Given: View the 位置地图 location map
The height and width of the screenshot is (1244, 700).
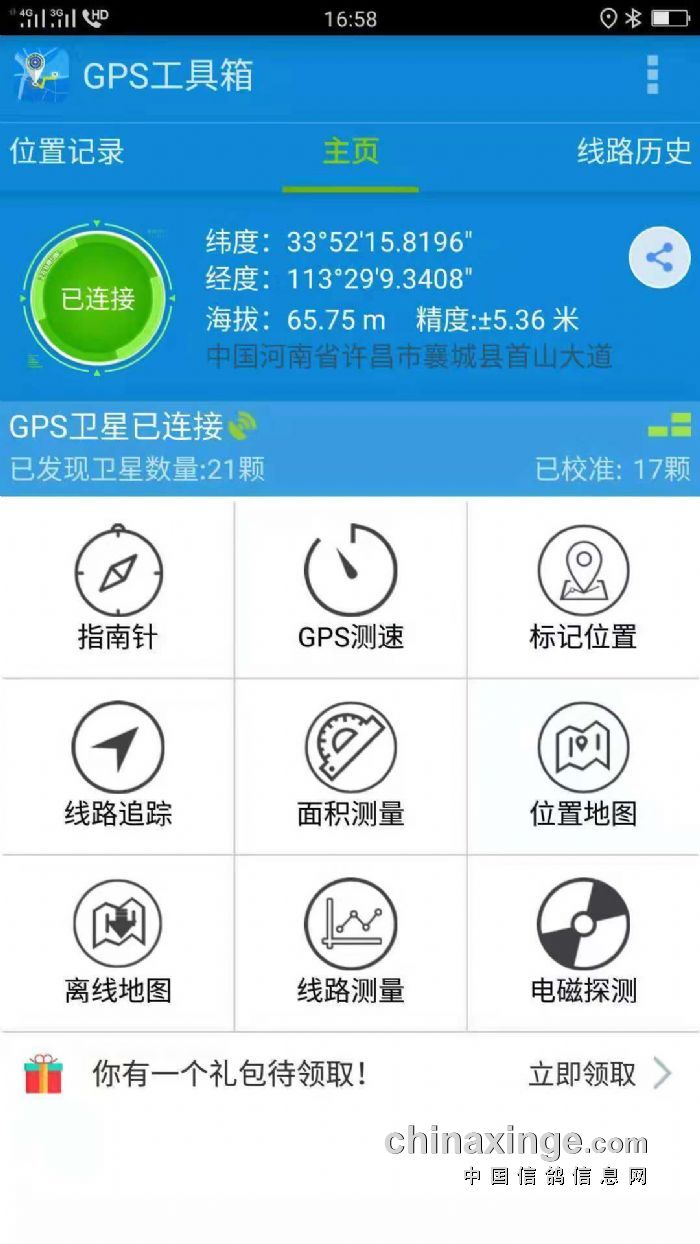Looking at the screenshot, I should [583, 766].
